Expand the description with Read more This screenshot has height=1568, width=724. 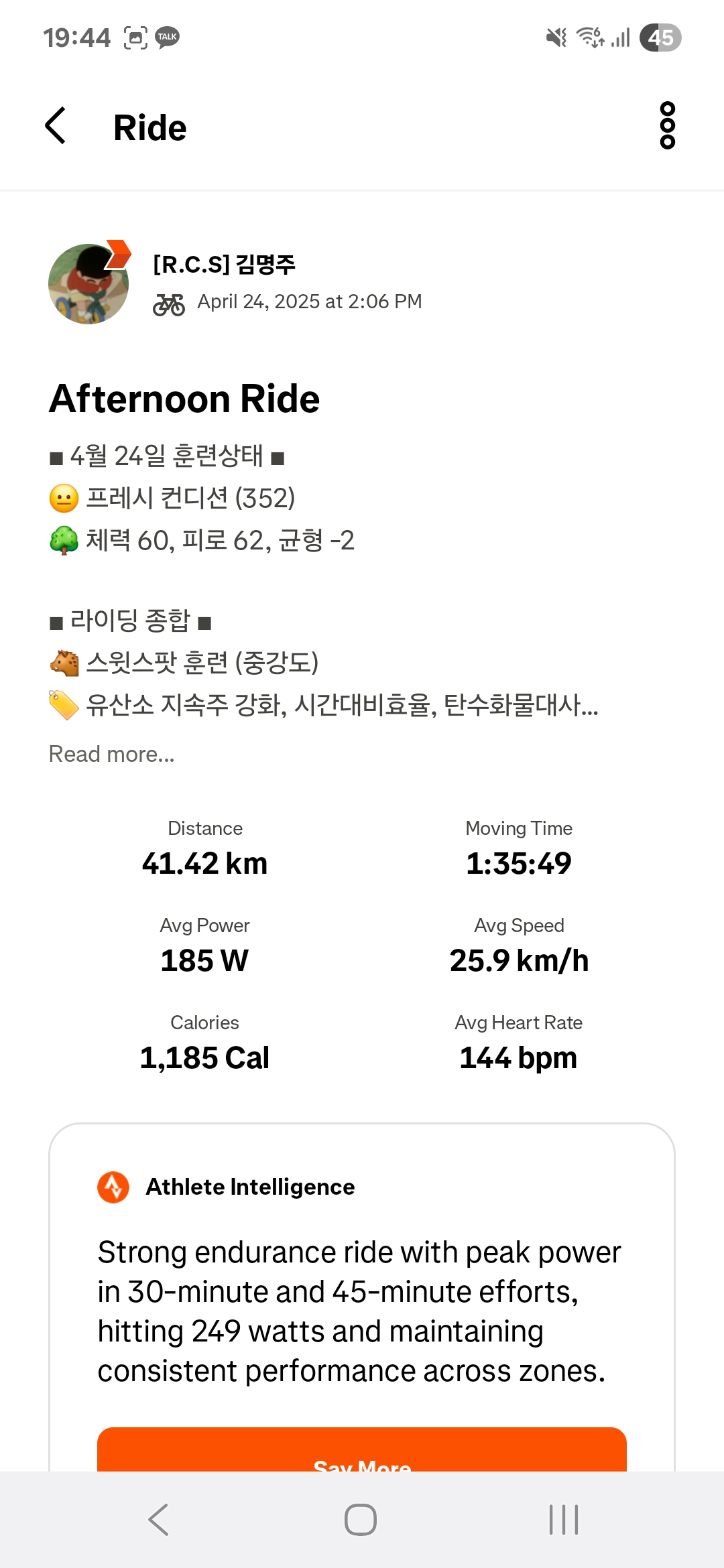111,754
